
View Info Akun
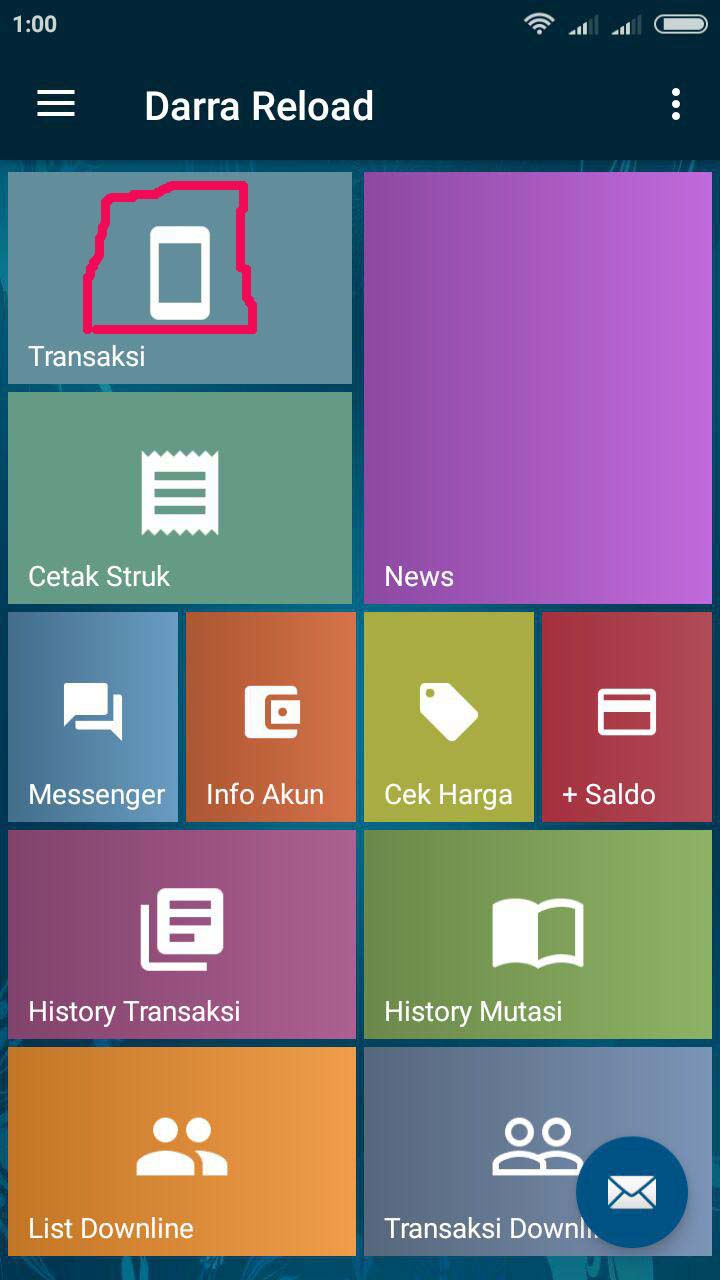click(x=271, y=717)
